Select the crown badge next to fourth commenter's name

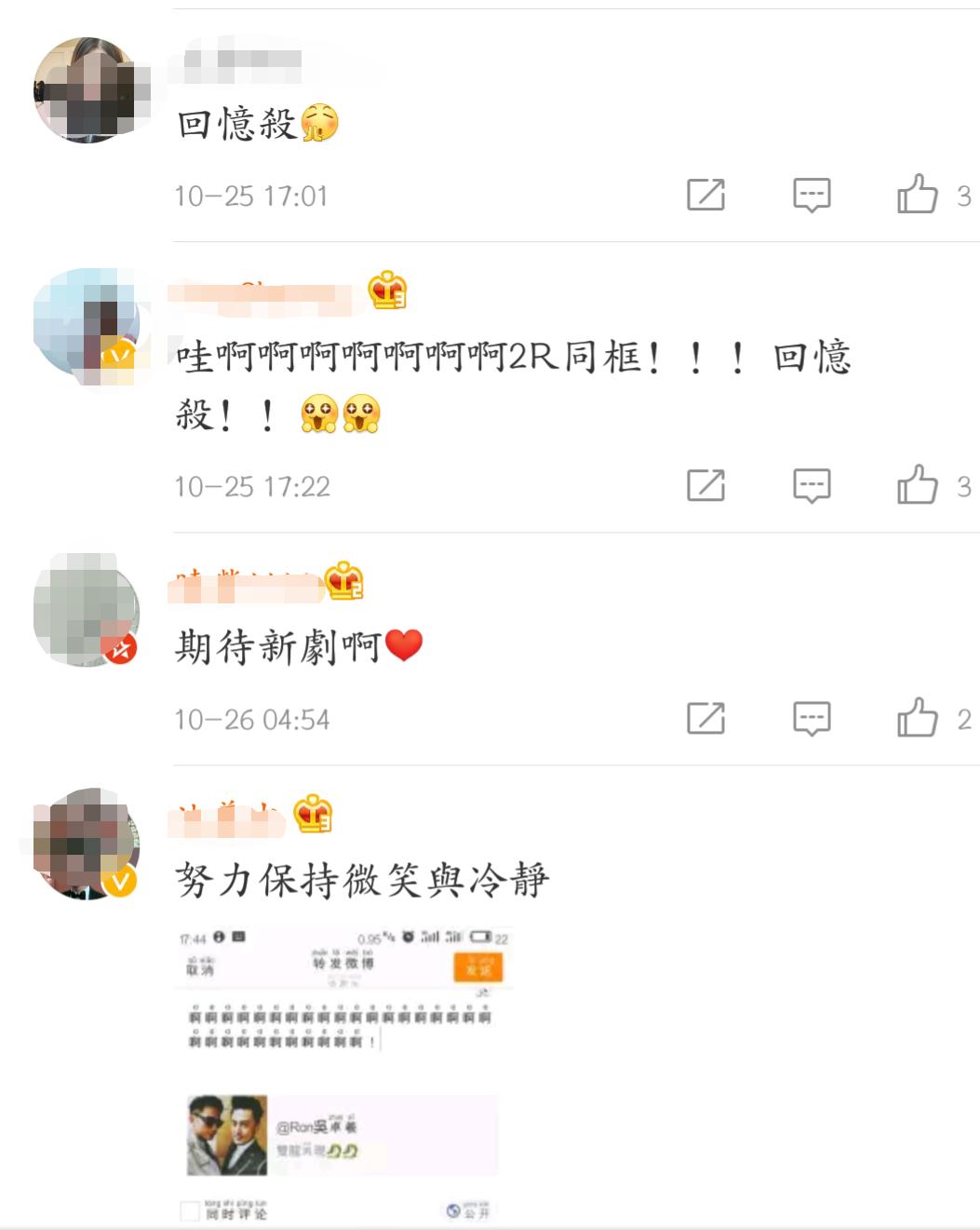[x=312, y=816]
